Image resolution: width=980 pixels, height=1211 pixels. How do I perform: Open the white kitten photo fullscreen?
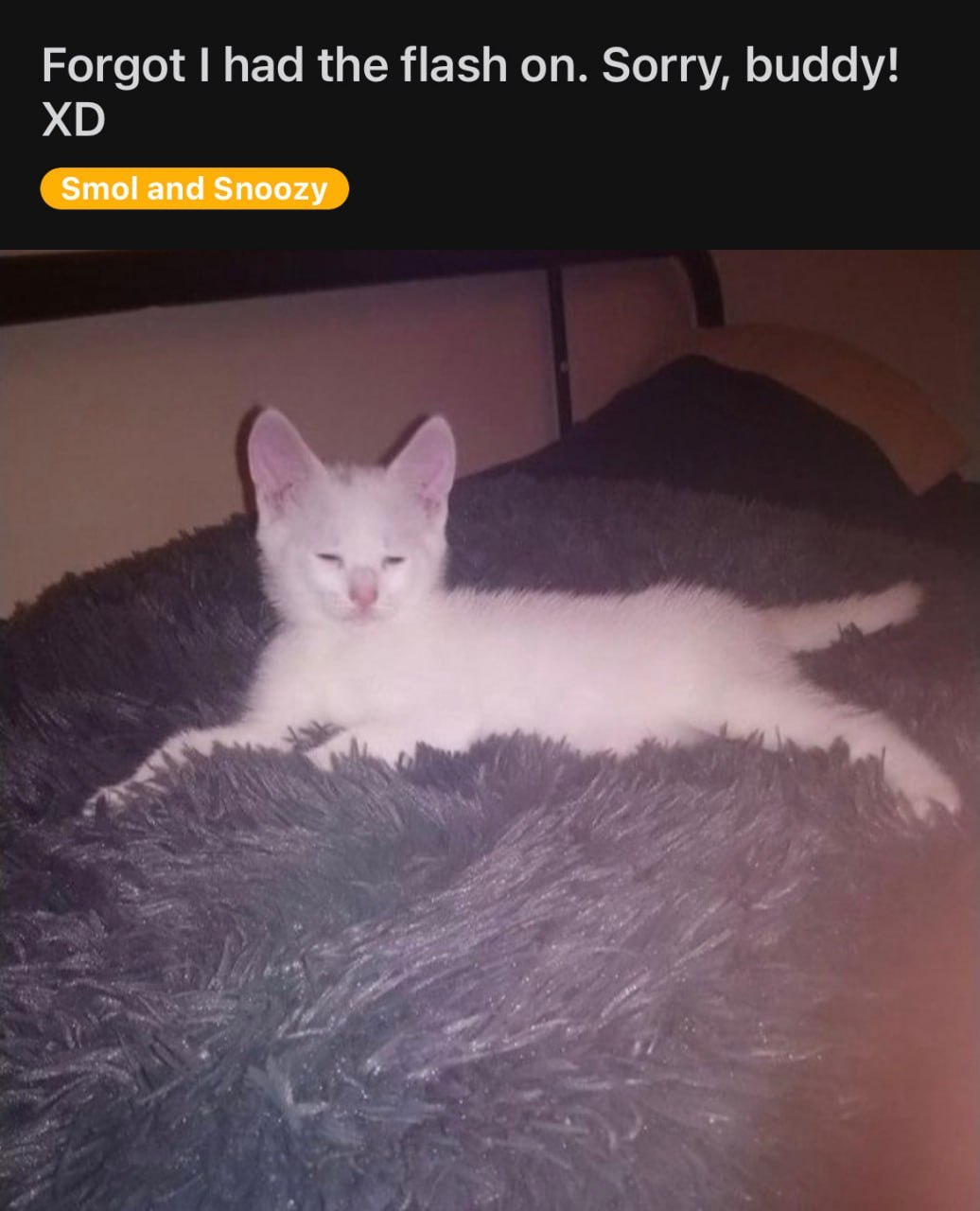pos(490,728)
